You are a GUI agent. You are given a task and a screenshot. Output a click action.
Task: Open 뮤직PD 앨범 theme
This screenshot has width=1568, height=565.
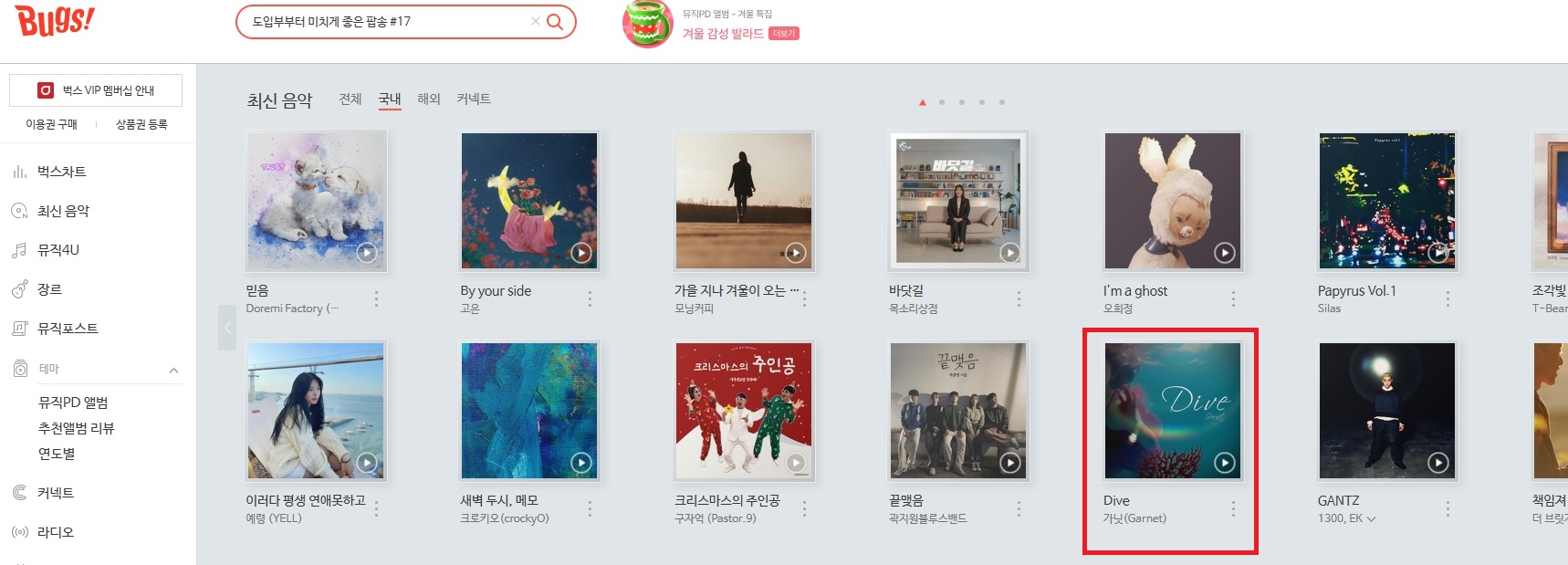[73, 403]
